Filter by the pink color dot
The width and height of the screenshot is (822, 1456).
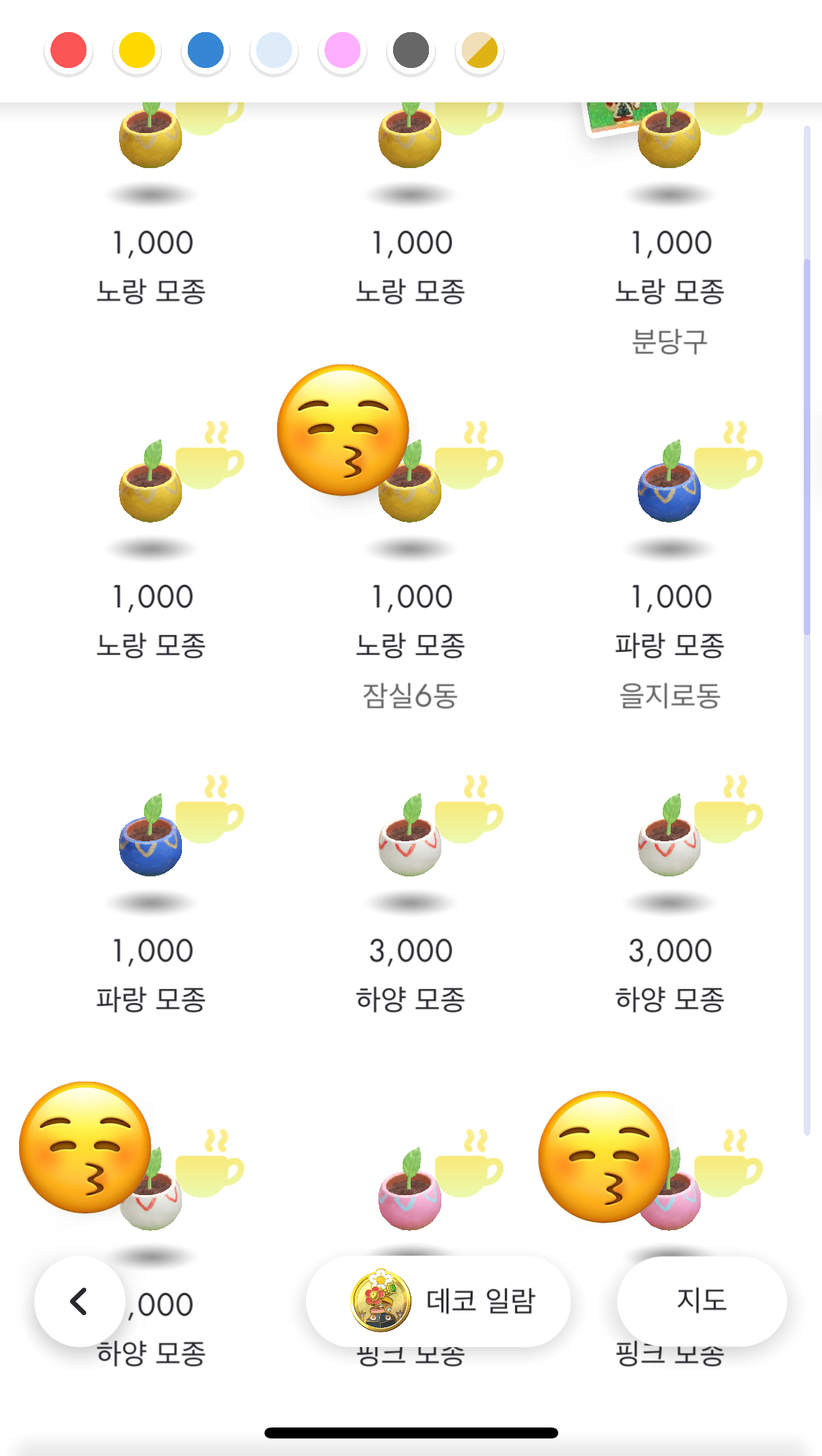coord(342,50)
